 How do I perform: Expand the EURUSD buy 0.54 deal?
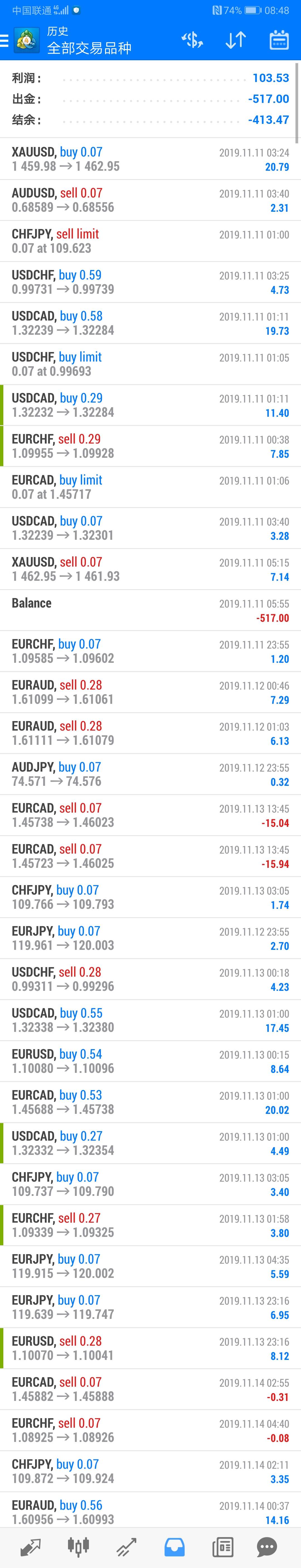(x=150, y=1061)
